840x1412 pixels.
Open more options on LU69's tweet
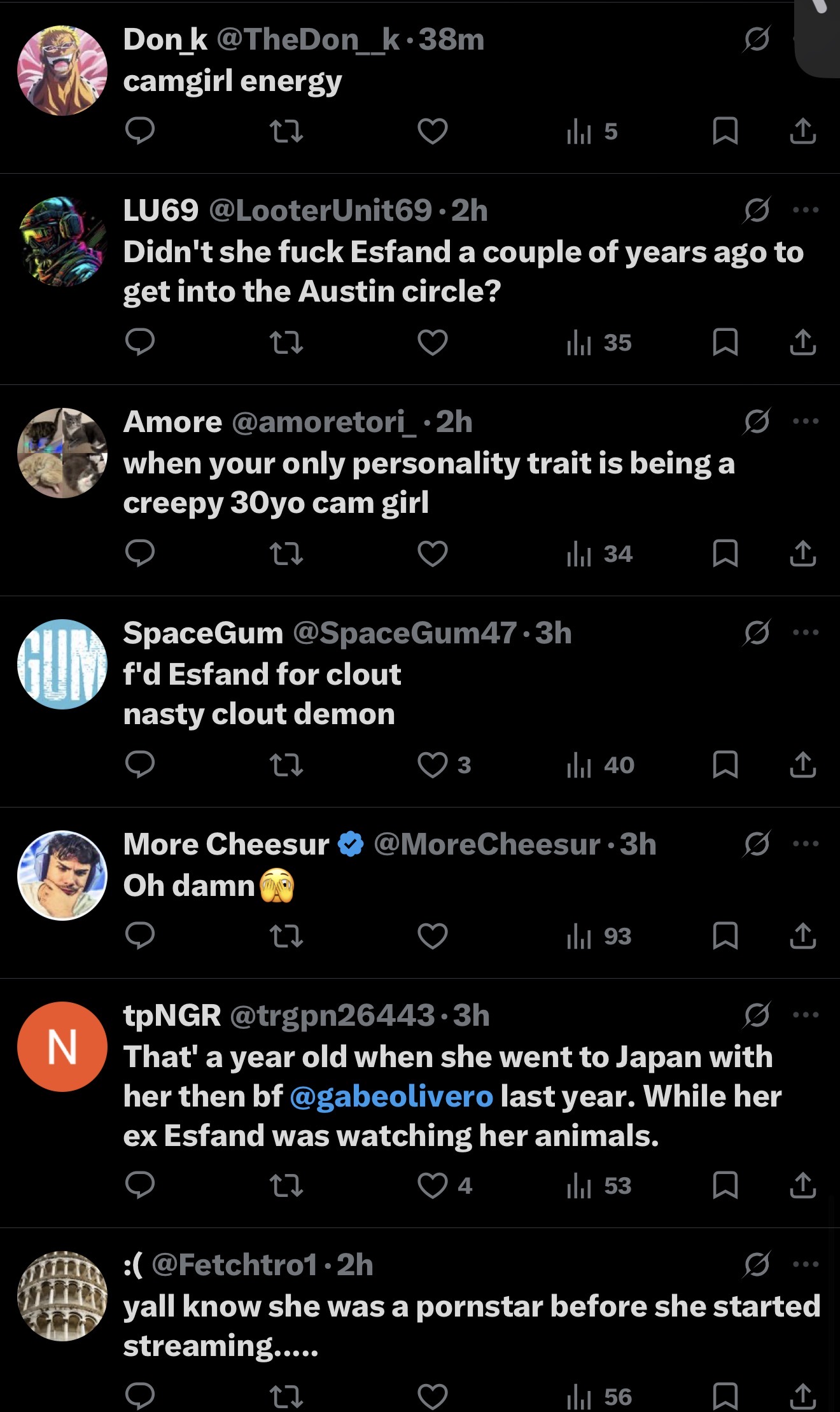point(806,210)
